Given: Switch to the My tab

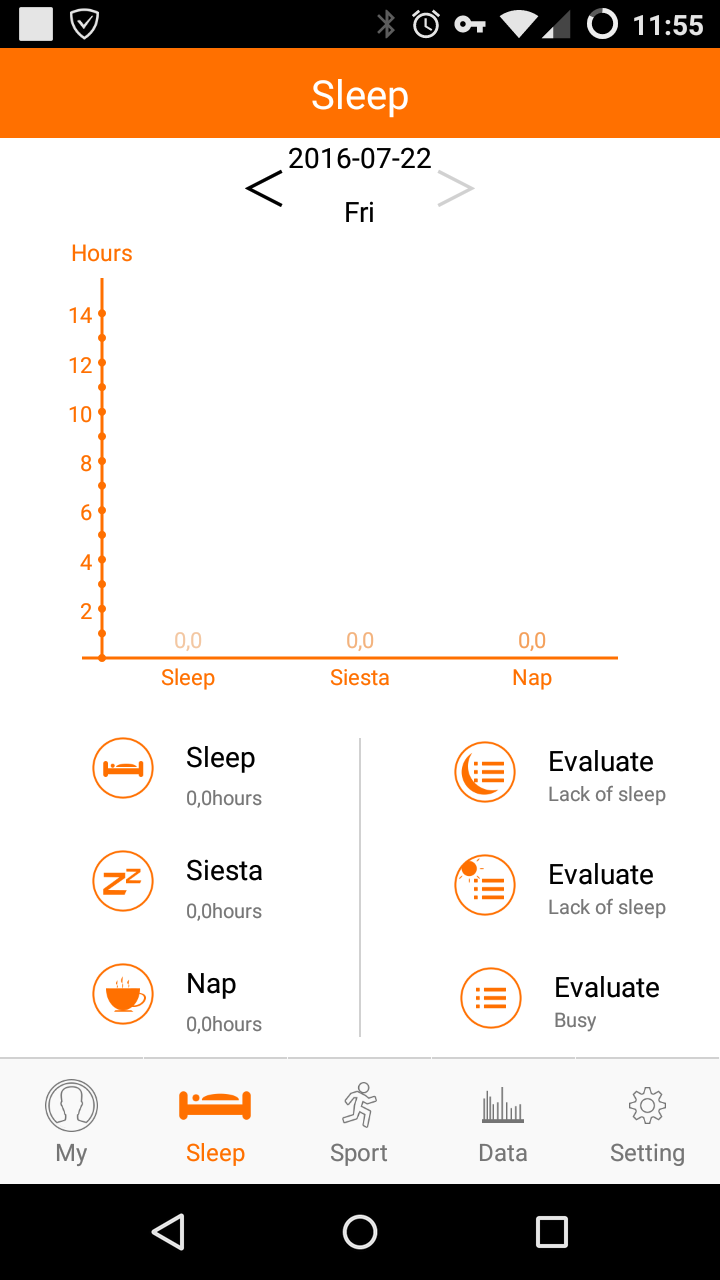Looking at the screenshot, I should point(71,1121).
